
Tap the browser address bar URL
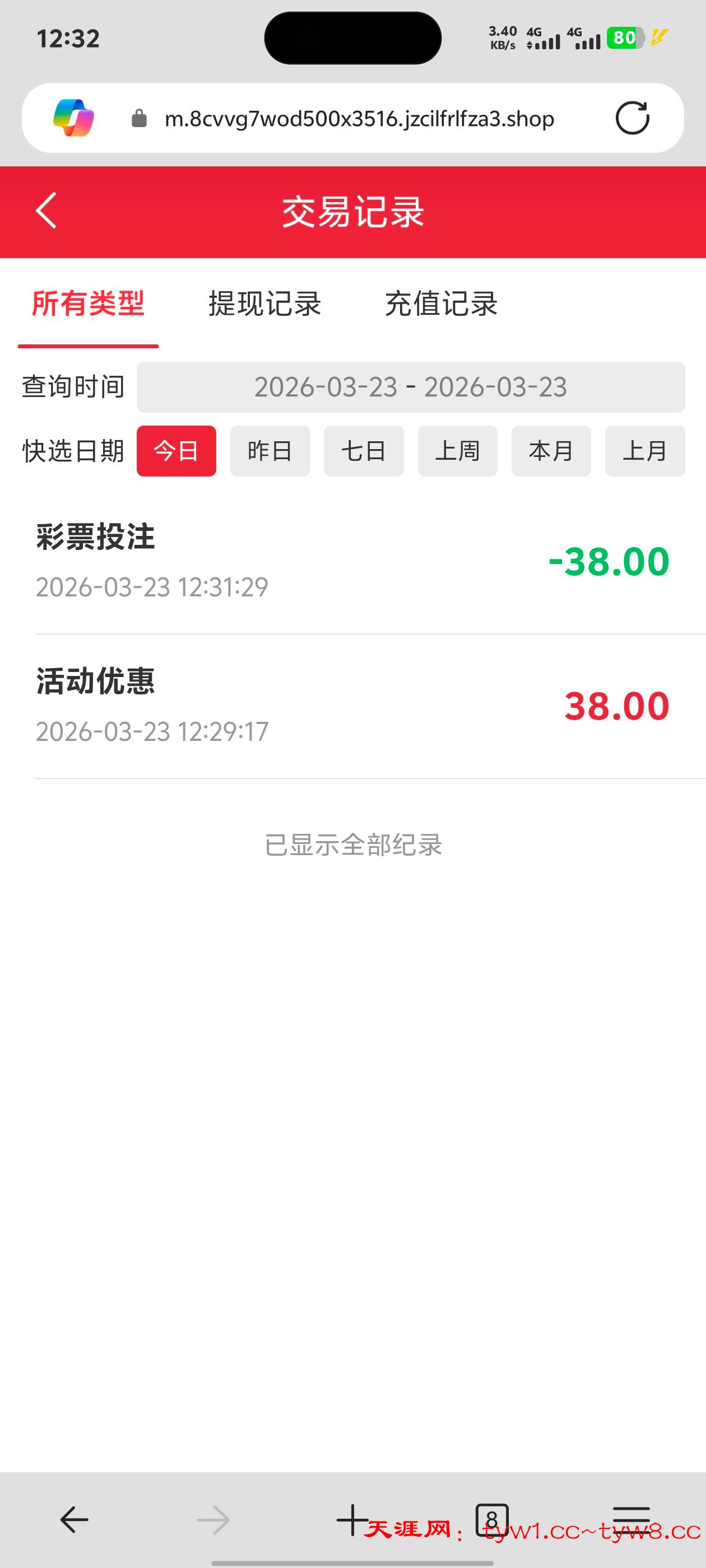(359, 119)
